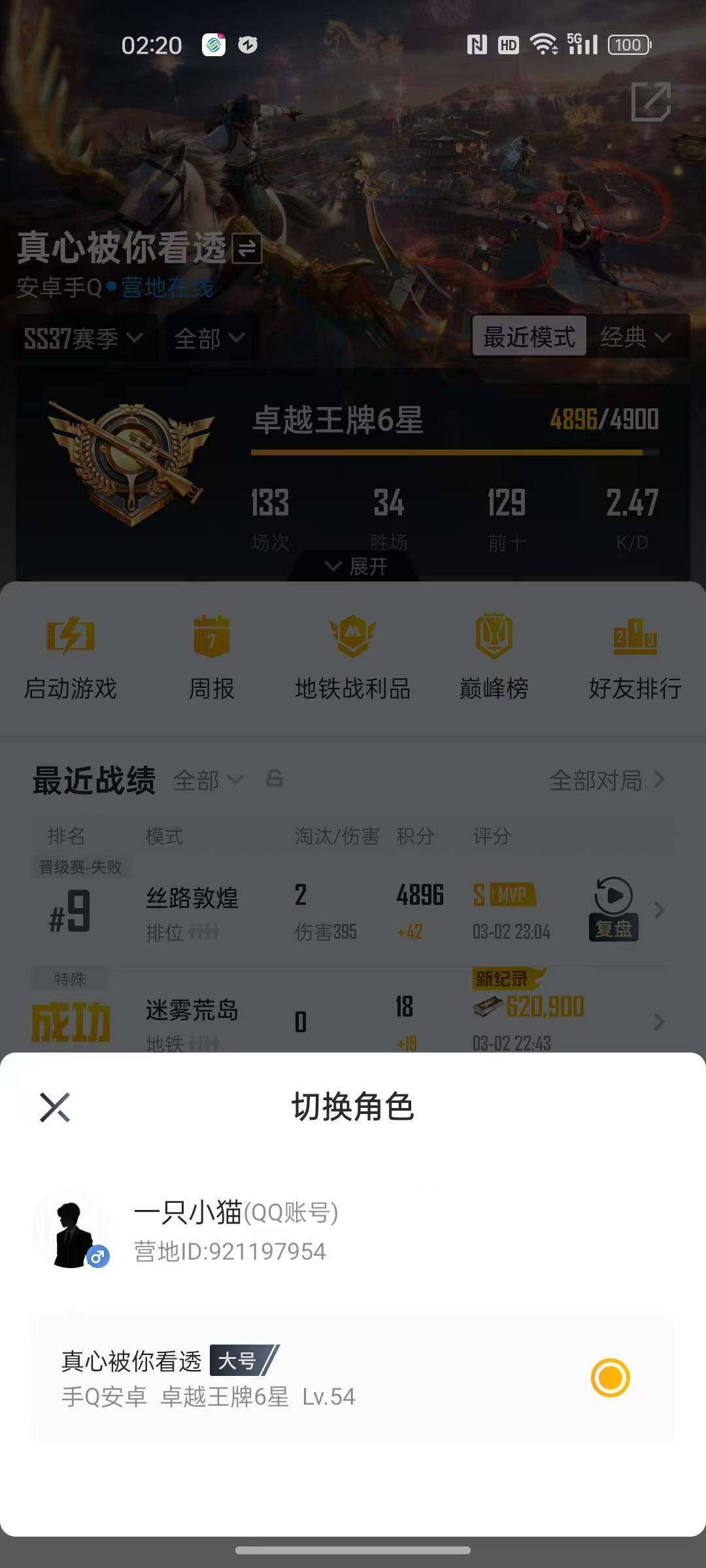Tap 展开 to expand rank details
Viewport: 706px width, 1568px height.
pyautogui.click(x=353, y=567)
